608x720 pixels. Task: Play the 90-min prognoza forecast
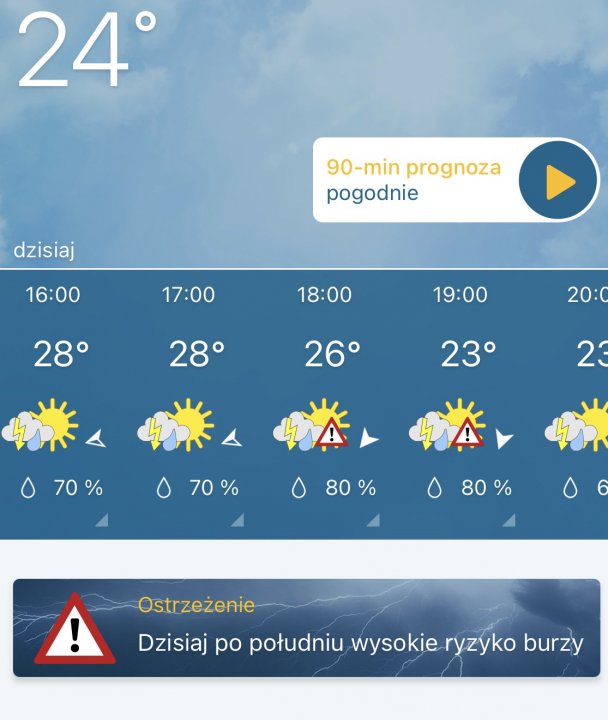point(558,181)
